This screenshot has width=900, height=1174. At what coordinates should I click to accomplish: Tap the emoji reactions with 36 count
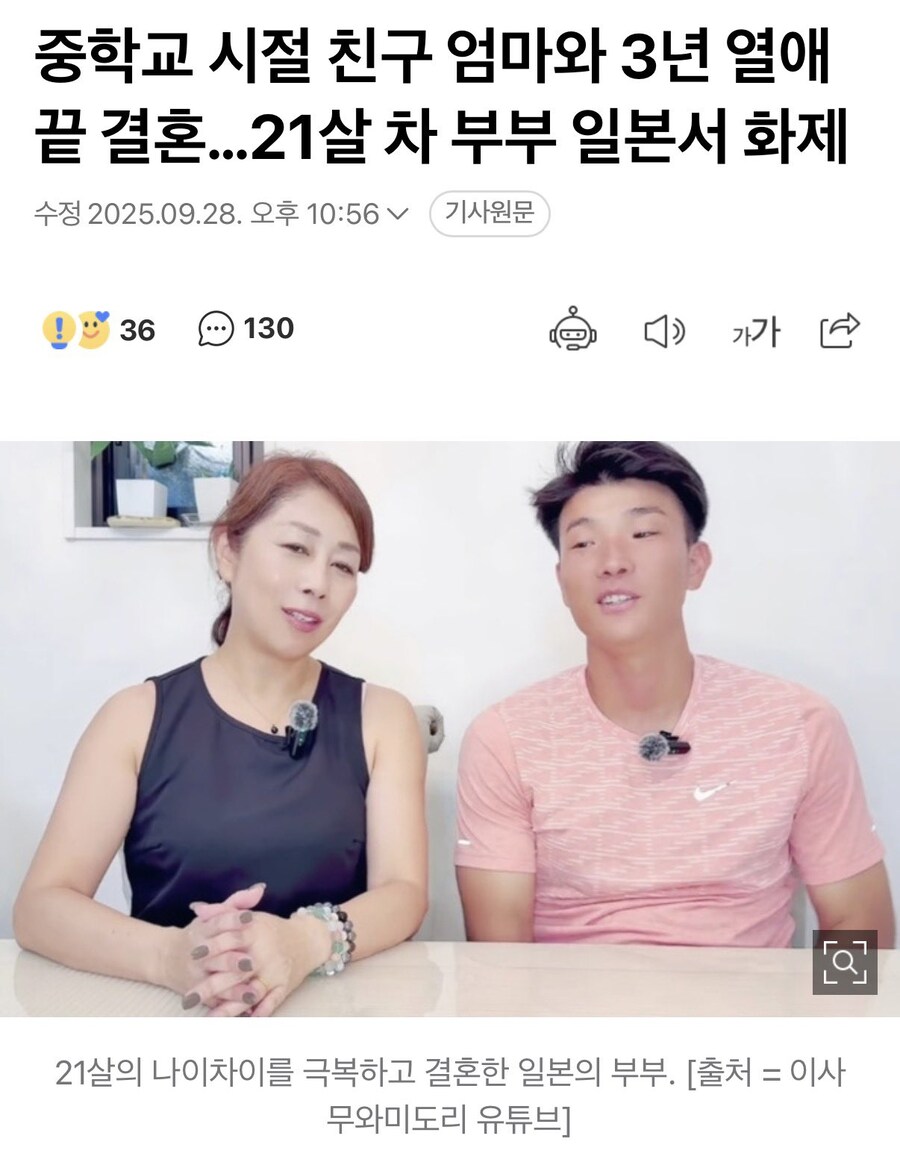(x=98, y=329)
